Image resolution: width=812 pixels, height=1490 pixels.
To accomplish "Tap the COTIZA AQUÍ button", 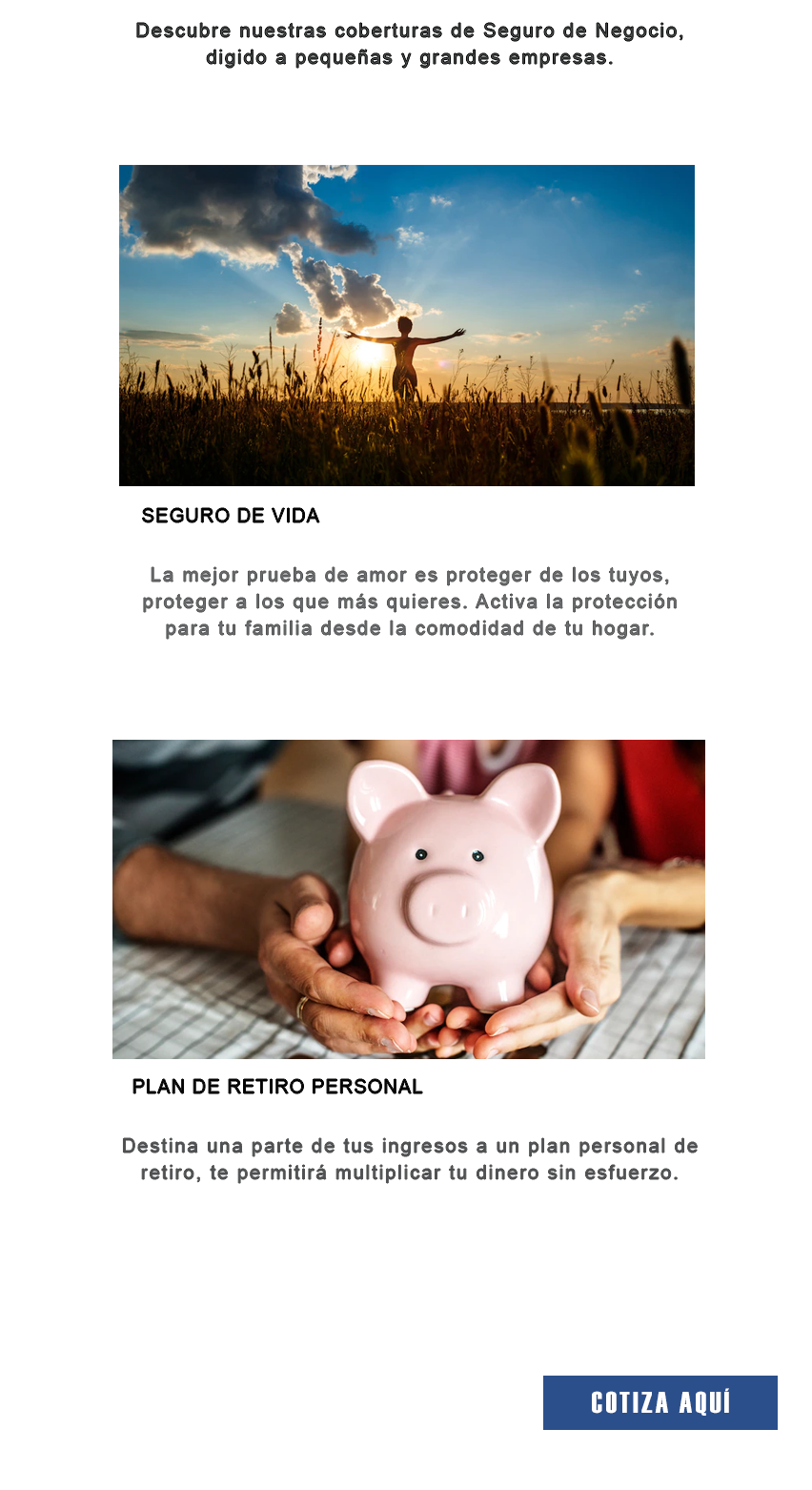I will coord(660,1402).
